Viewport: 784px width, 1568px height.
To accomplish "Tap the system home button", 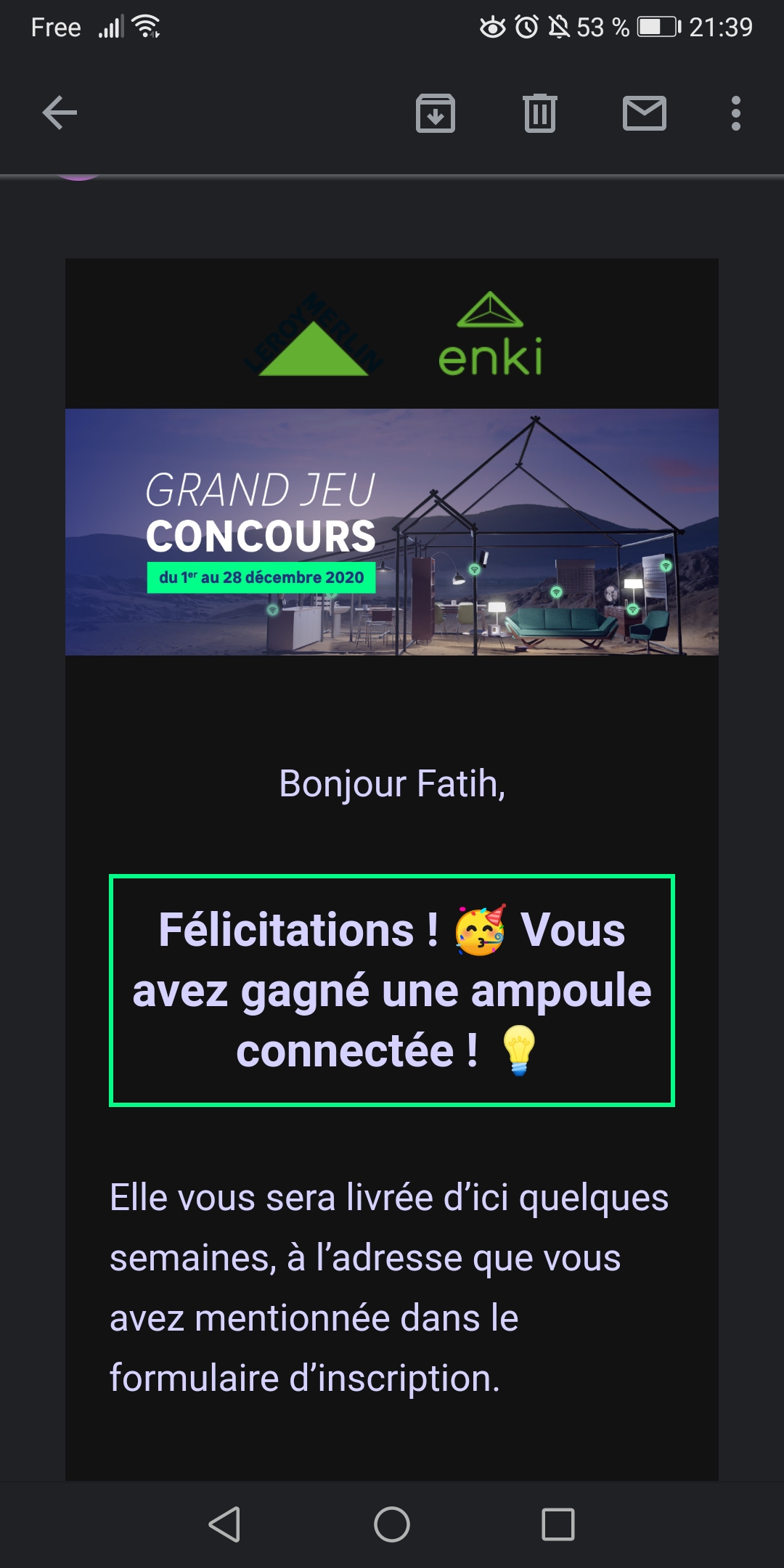I will click(392, 1524).
